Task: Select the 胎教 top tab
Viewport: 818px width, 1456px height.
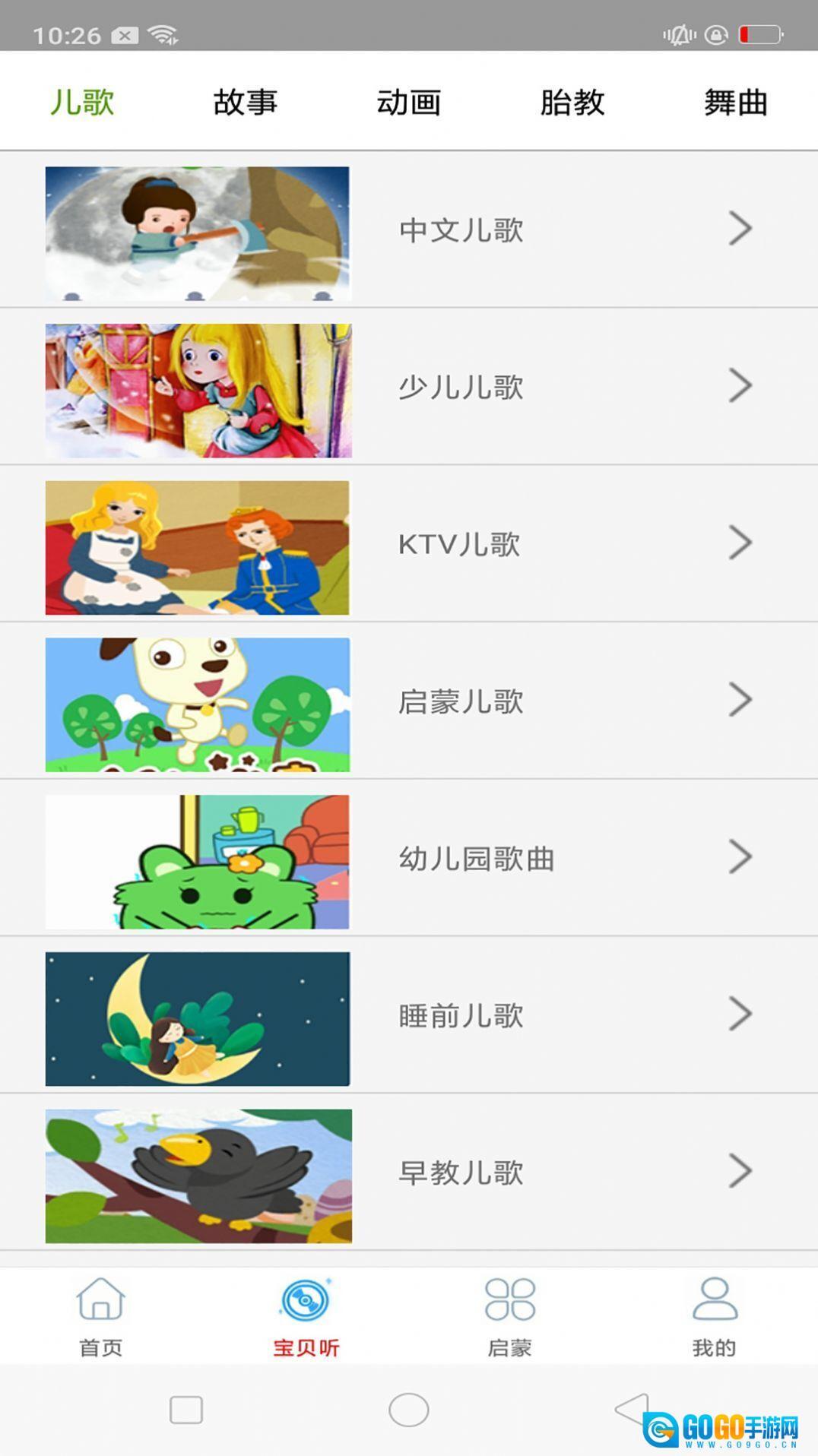Action: pos(572,102)
